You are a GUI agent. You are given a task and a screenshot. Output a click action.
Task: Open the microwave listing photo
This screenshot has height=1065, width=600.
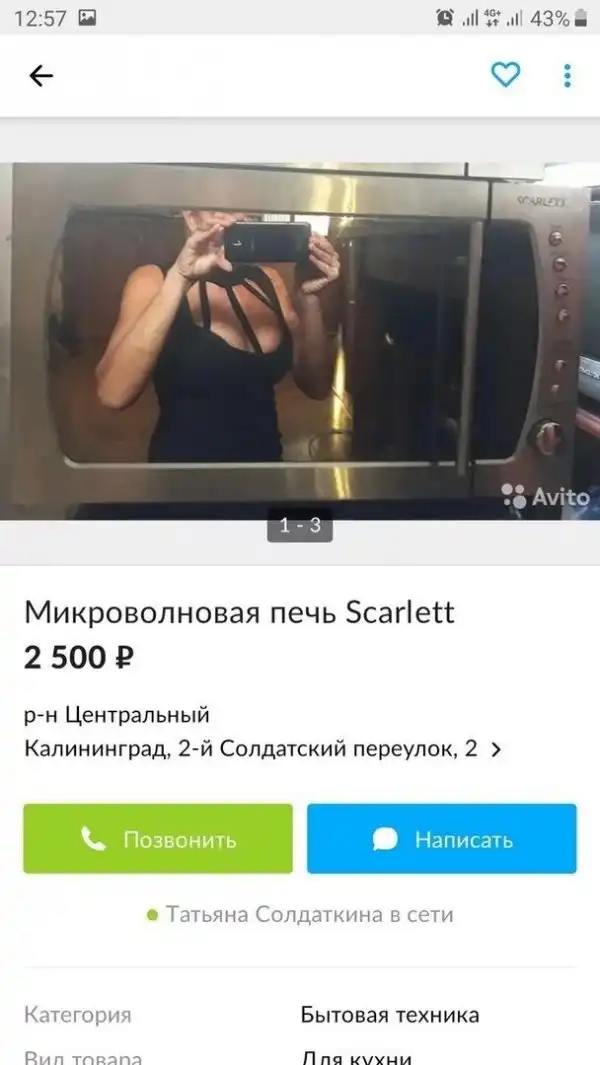point(300,340)
